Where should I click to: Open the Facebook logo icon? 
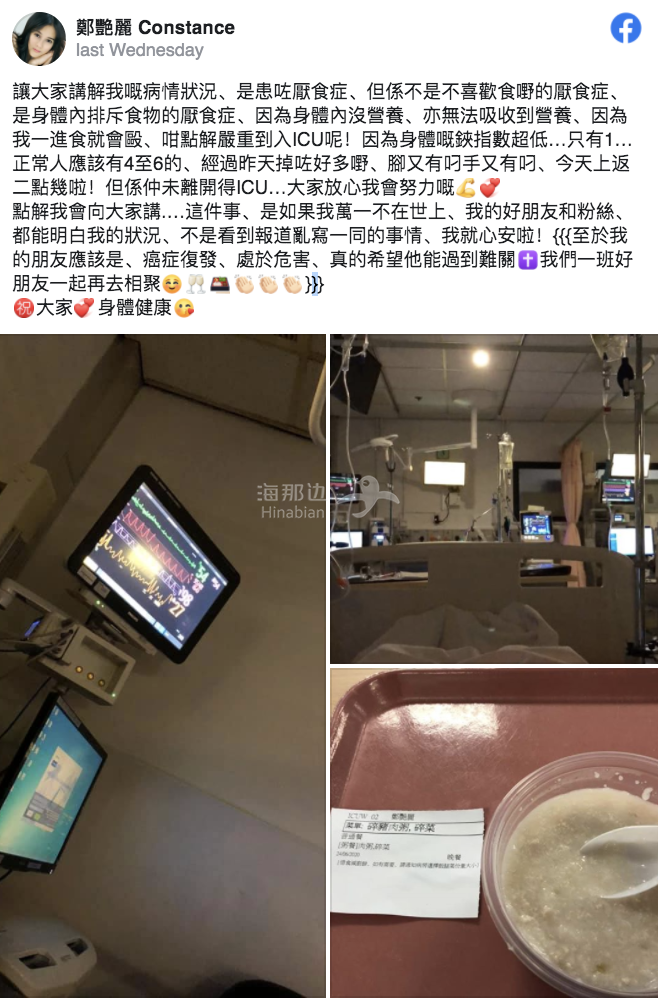tap(626, 30)
